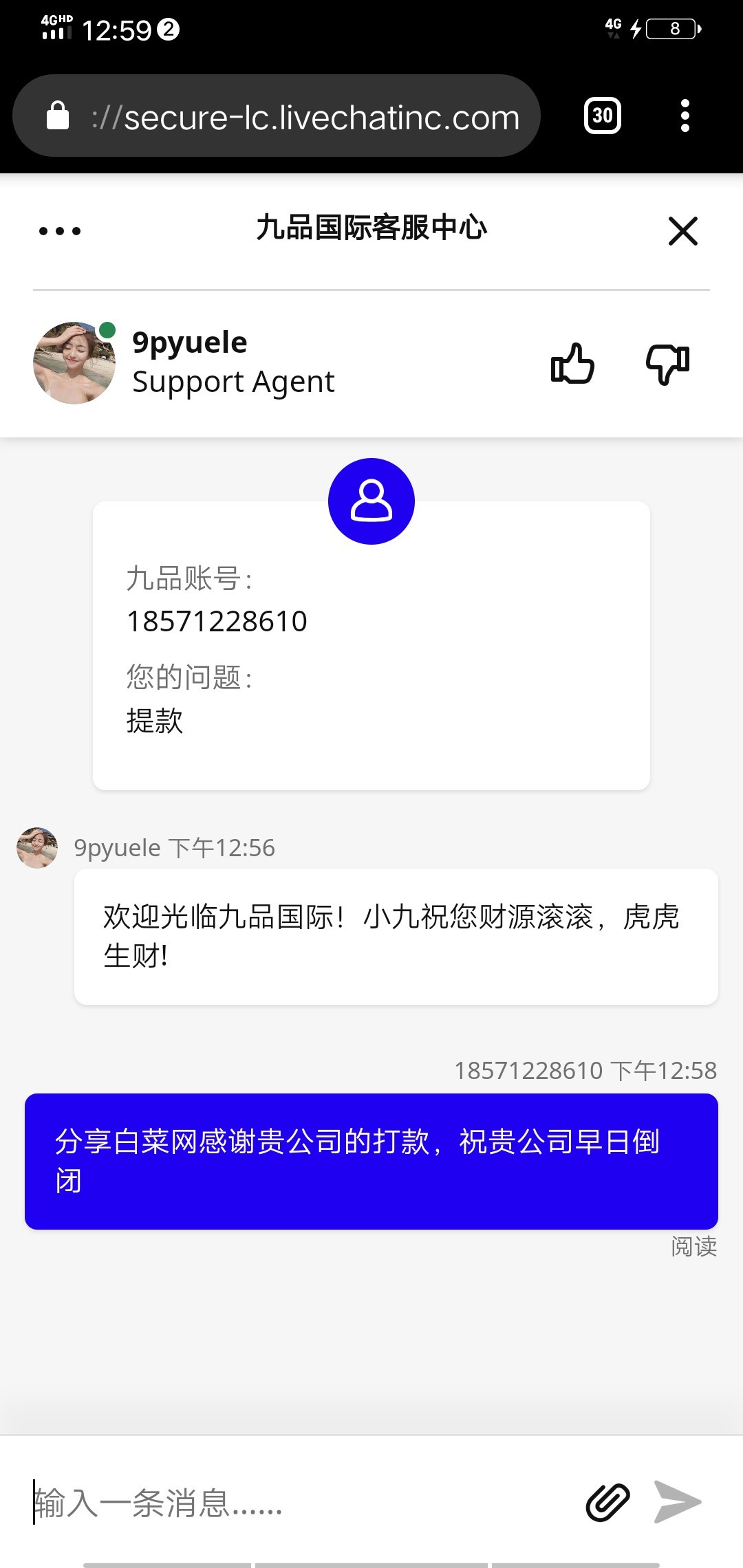This screenshot has height=1568, width=743.
Task: Open the chat options ellipsis menu
Action: 60,231
